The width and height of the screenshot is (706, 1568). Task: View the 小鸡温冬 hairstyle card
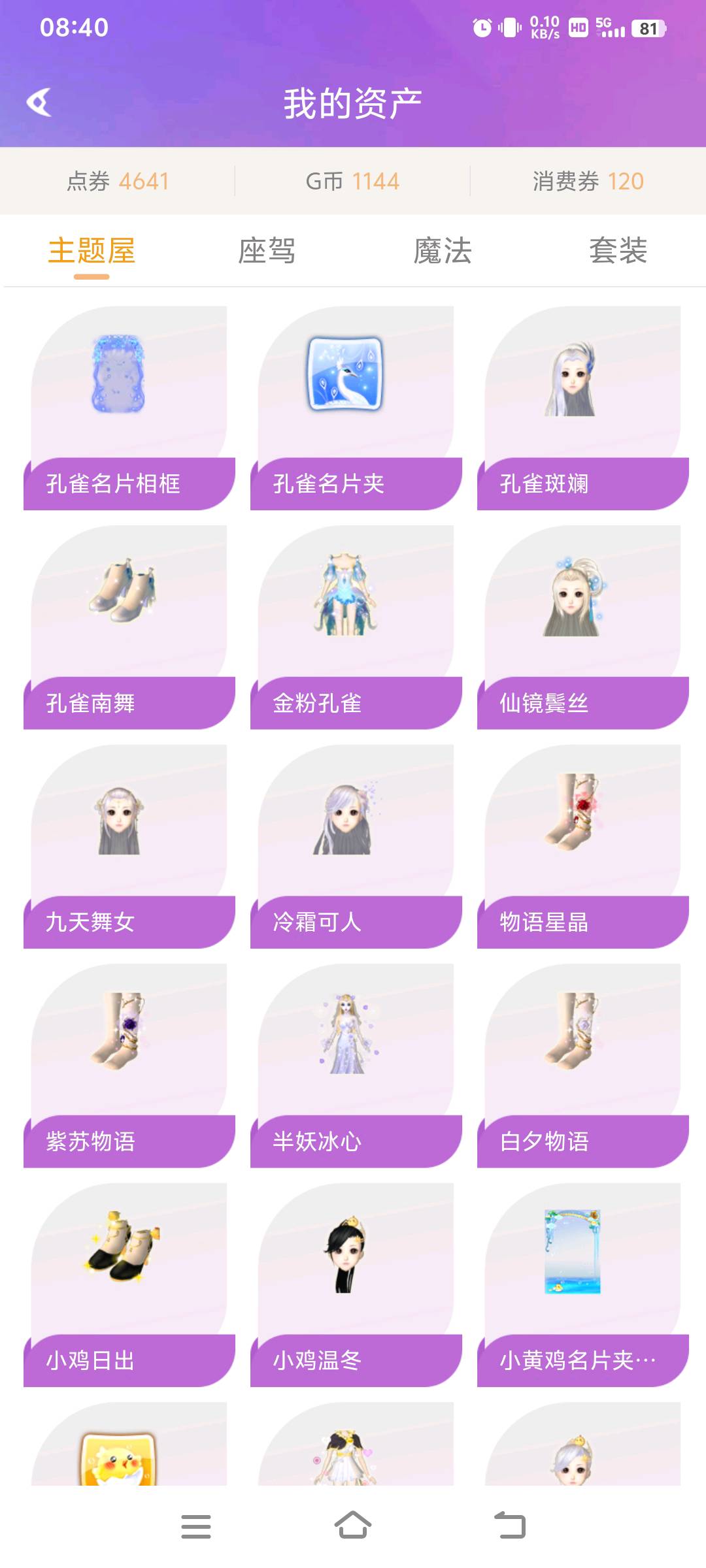[356, 1284]
